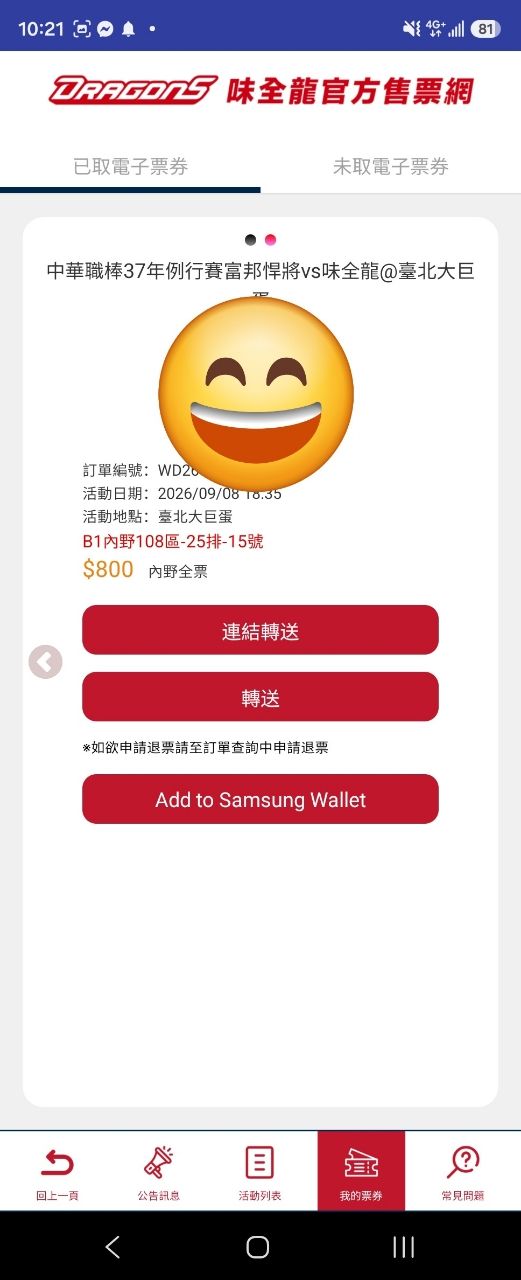Open 公告訊息 announcements tab
This screenshot has width=521, height=1280.
[158, 1171]
